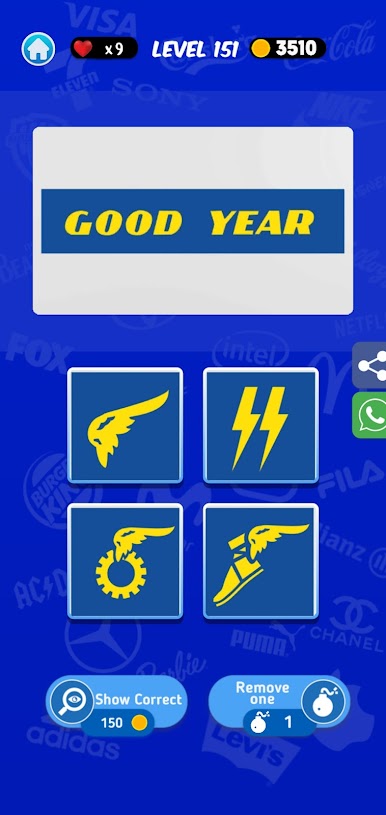Select the winged sandal answer tile
This screenshot has height=815, width=386.
click(x=261, y=561)
